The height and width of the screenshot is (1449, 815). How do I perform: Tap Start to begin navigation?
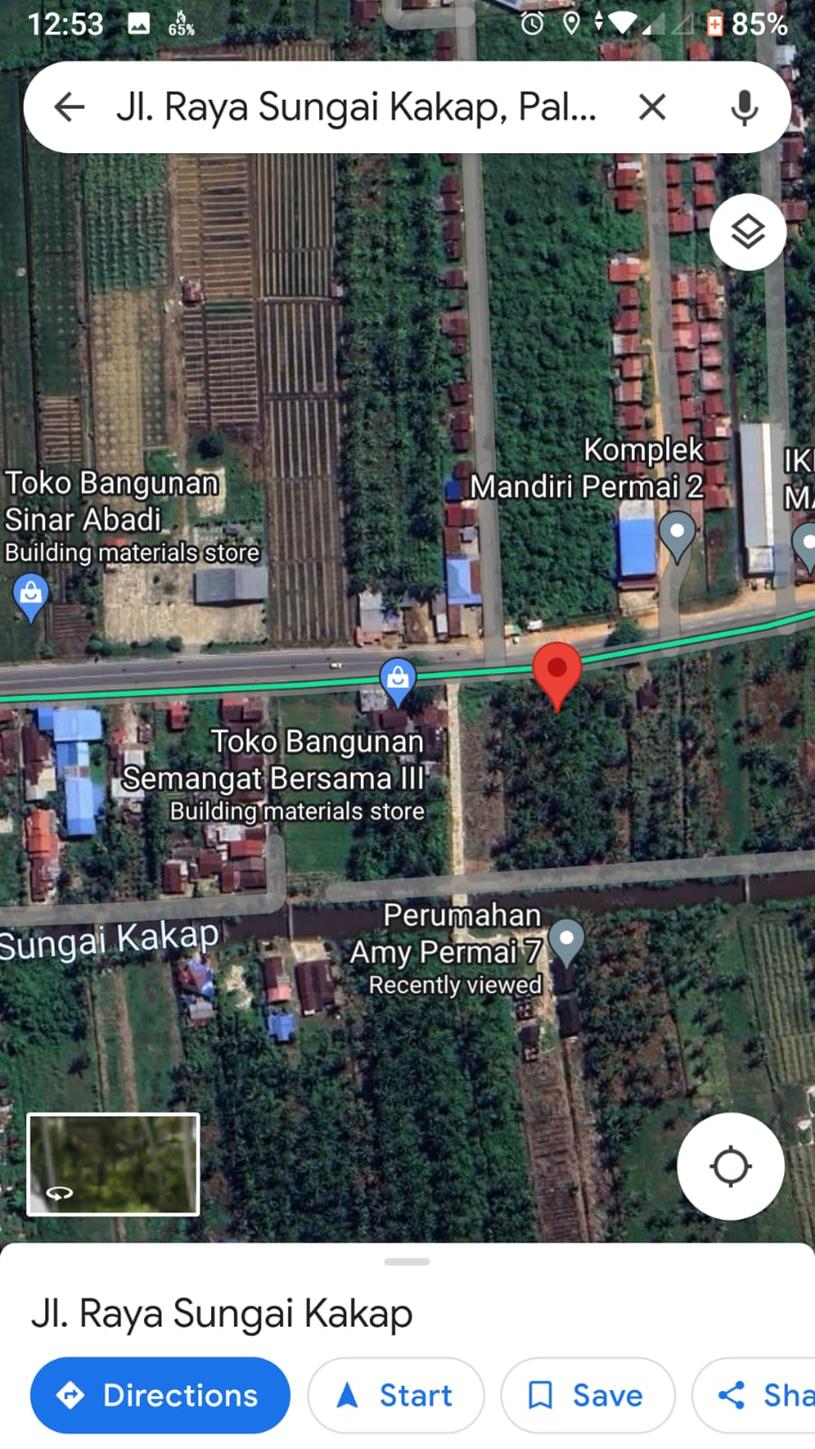[x=396, y=1395]
